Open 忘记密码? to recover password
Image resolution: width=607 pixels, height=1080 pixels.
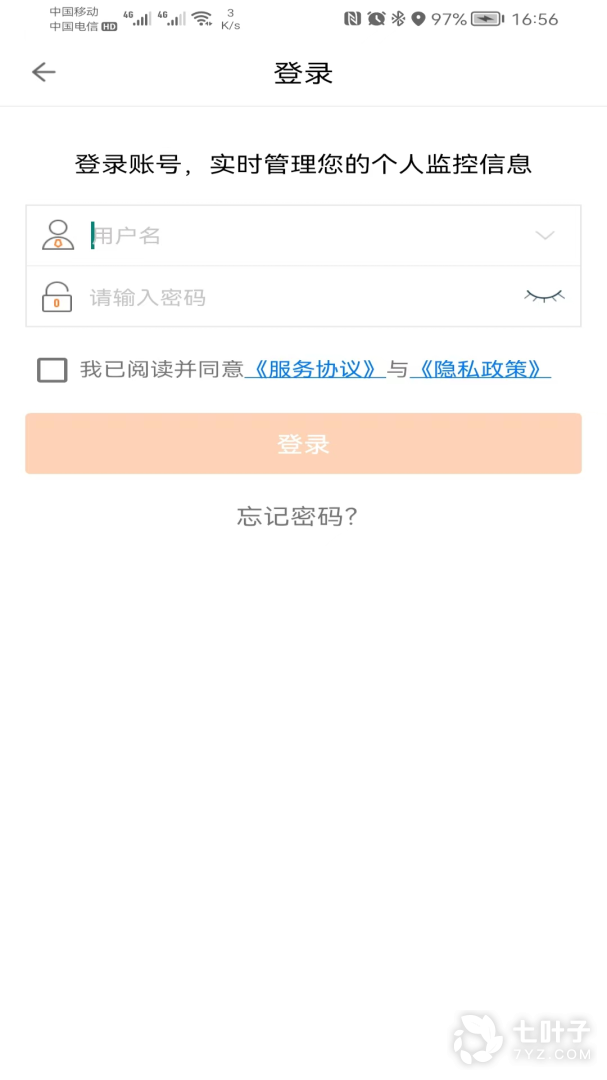tap(297, 516)
